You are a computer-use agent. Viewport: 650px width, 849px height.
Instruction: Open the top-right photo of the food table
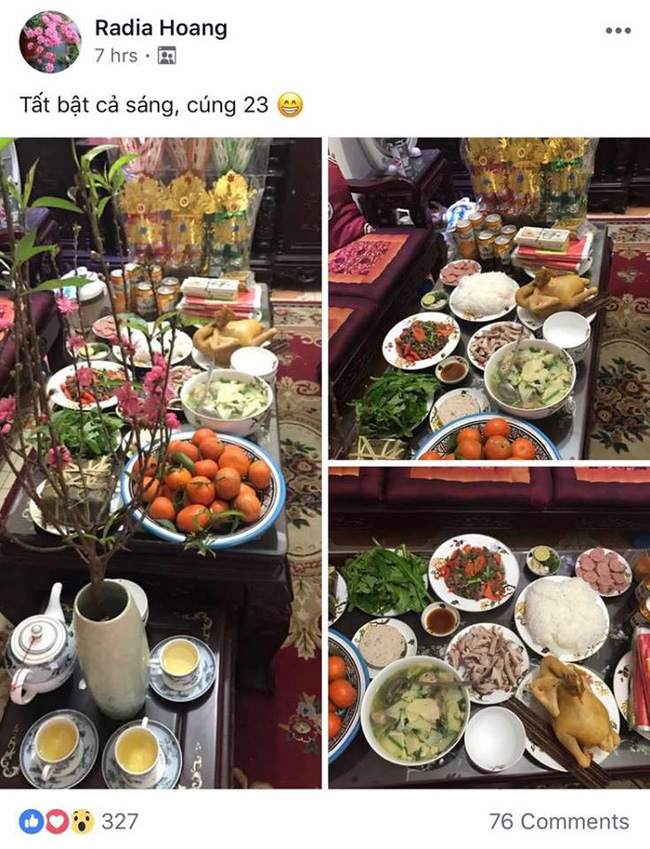point(488,298)
